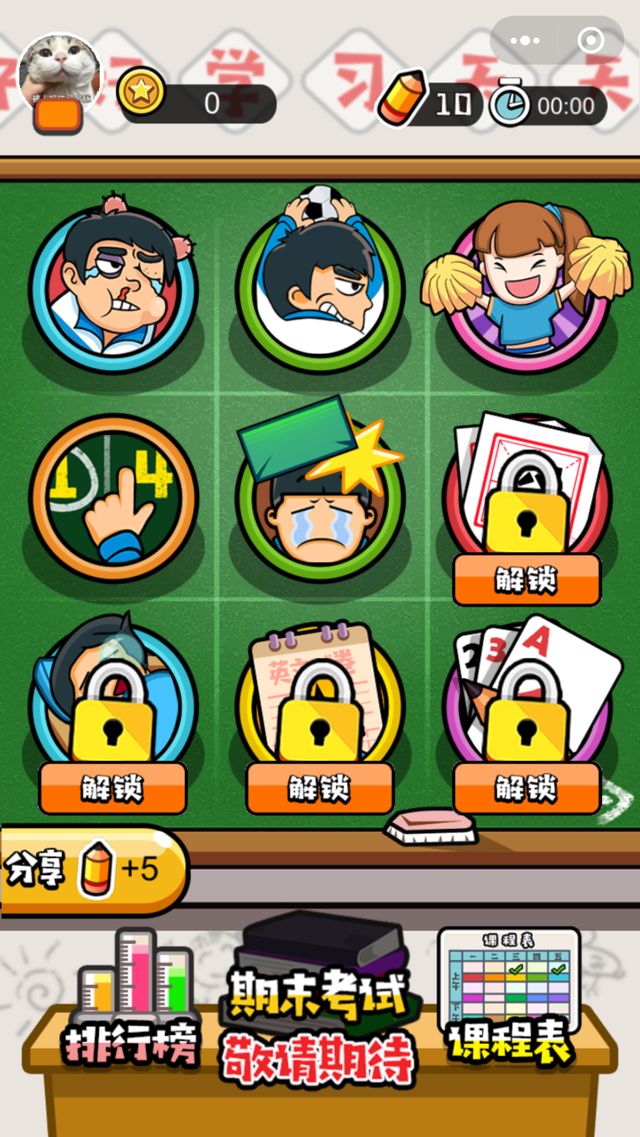640x1137 pixels.
Task: Start the crying boy eraser mini-game
Action: [320, 497]
